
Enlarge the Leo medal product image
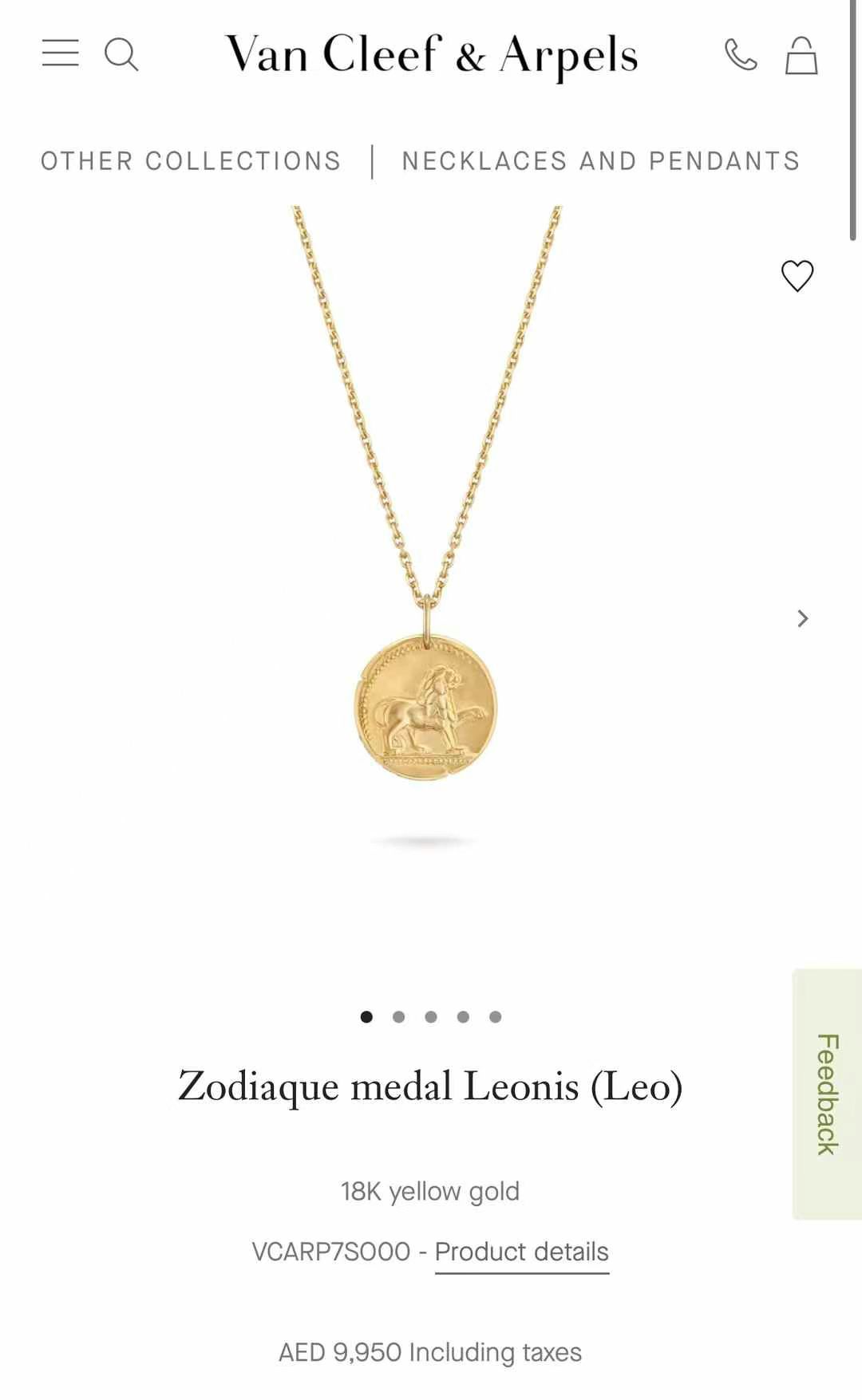pos(425,708)
